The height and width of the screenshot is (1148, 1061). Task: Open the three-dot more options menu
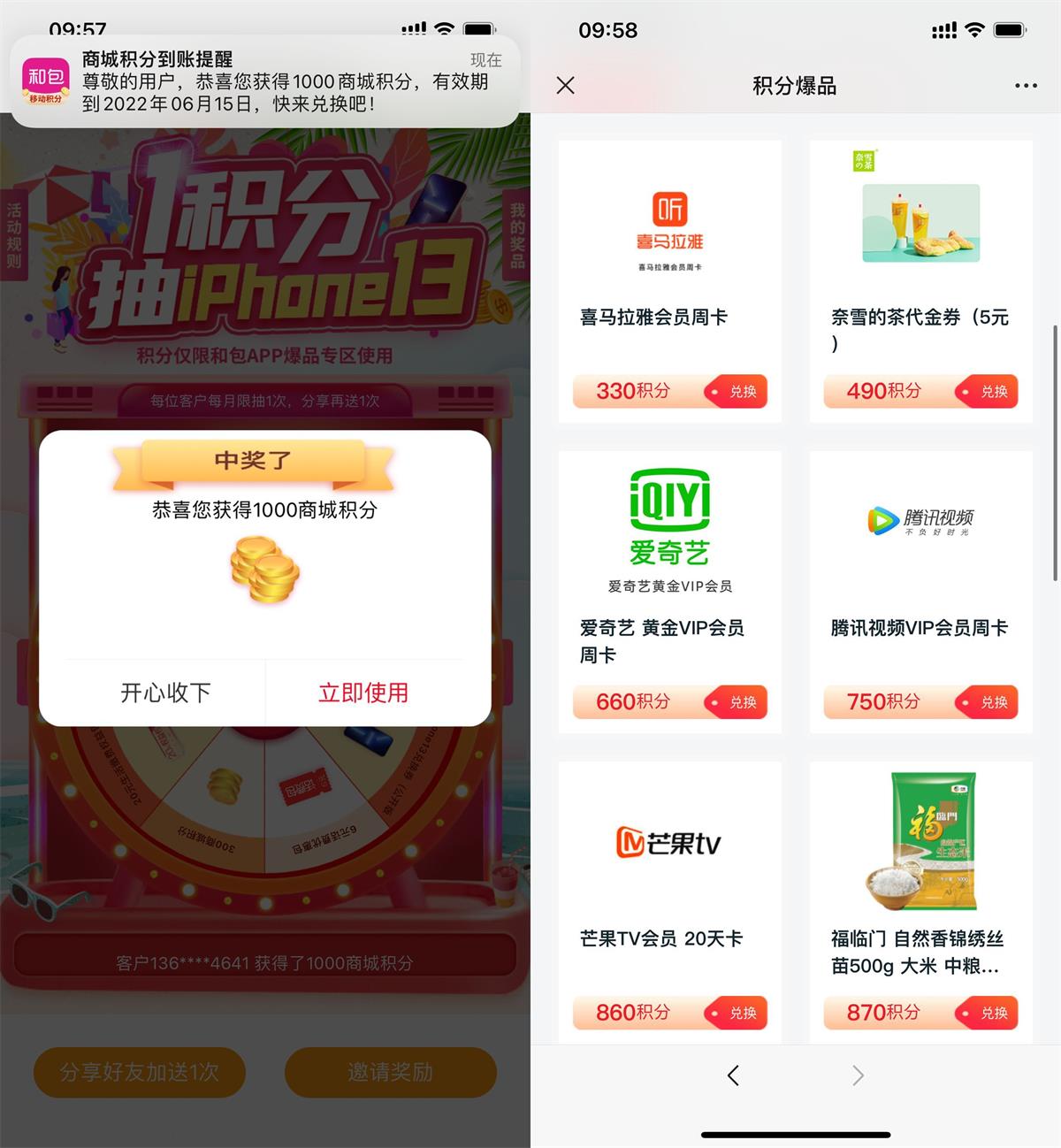1026,86
